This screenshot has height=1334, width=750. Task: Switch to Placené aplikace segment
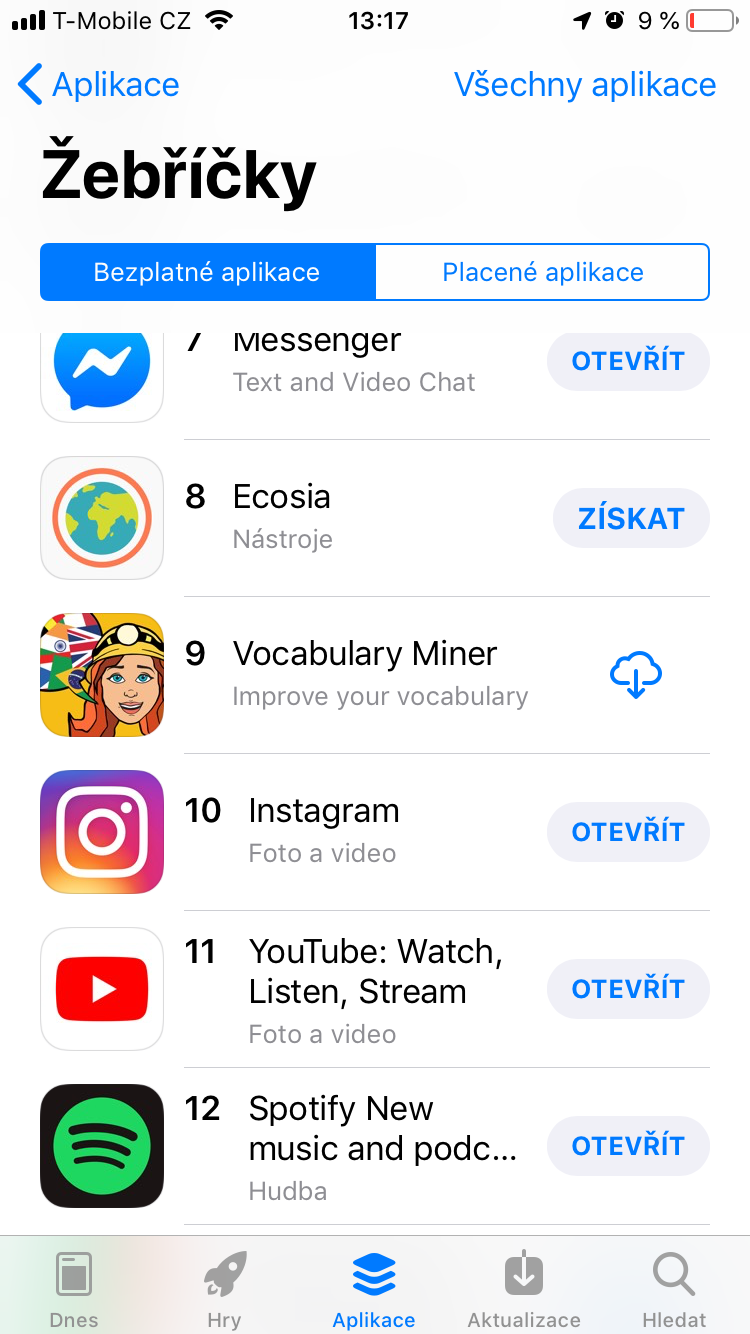click(542, 272)
